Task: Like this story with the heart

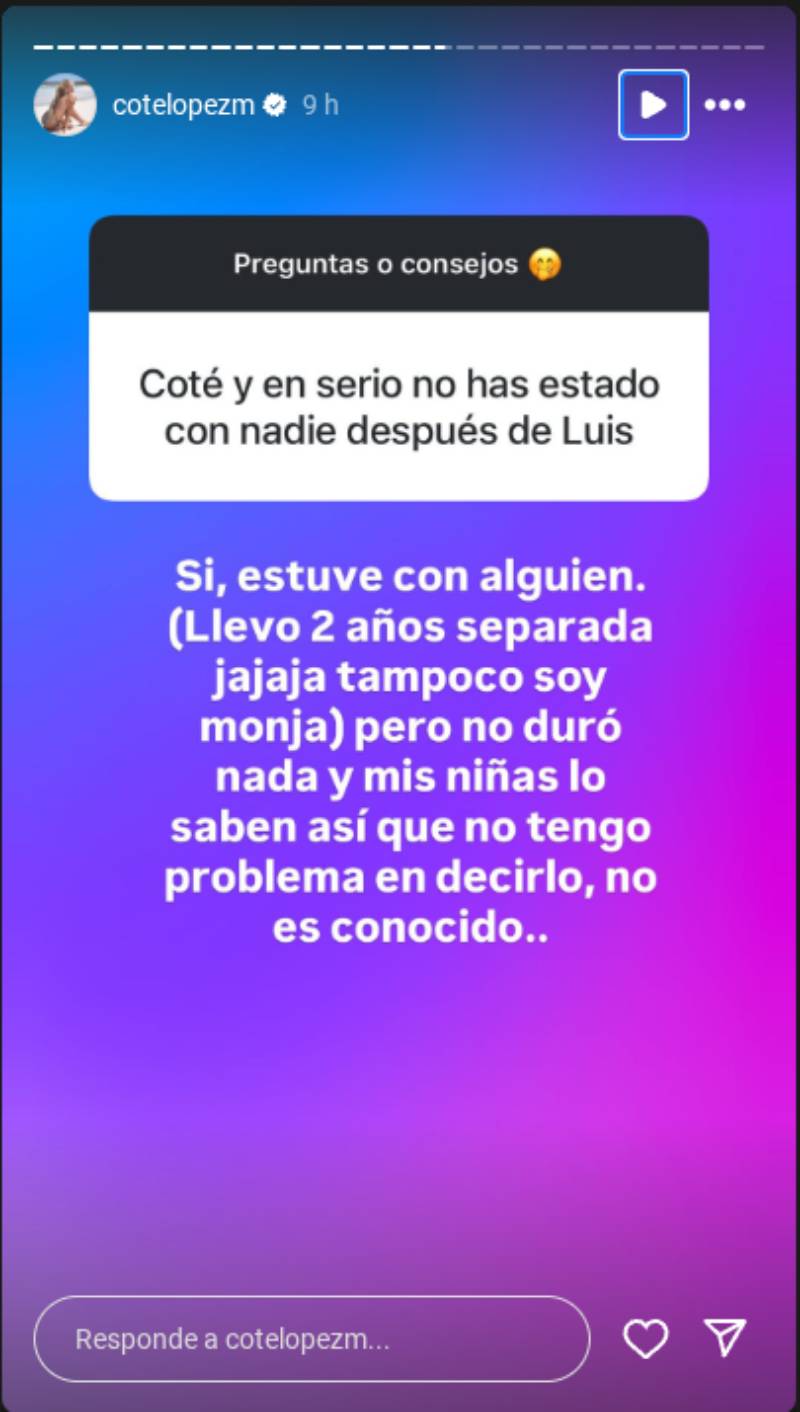Action: [x=645, y=1339]
